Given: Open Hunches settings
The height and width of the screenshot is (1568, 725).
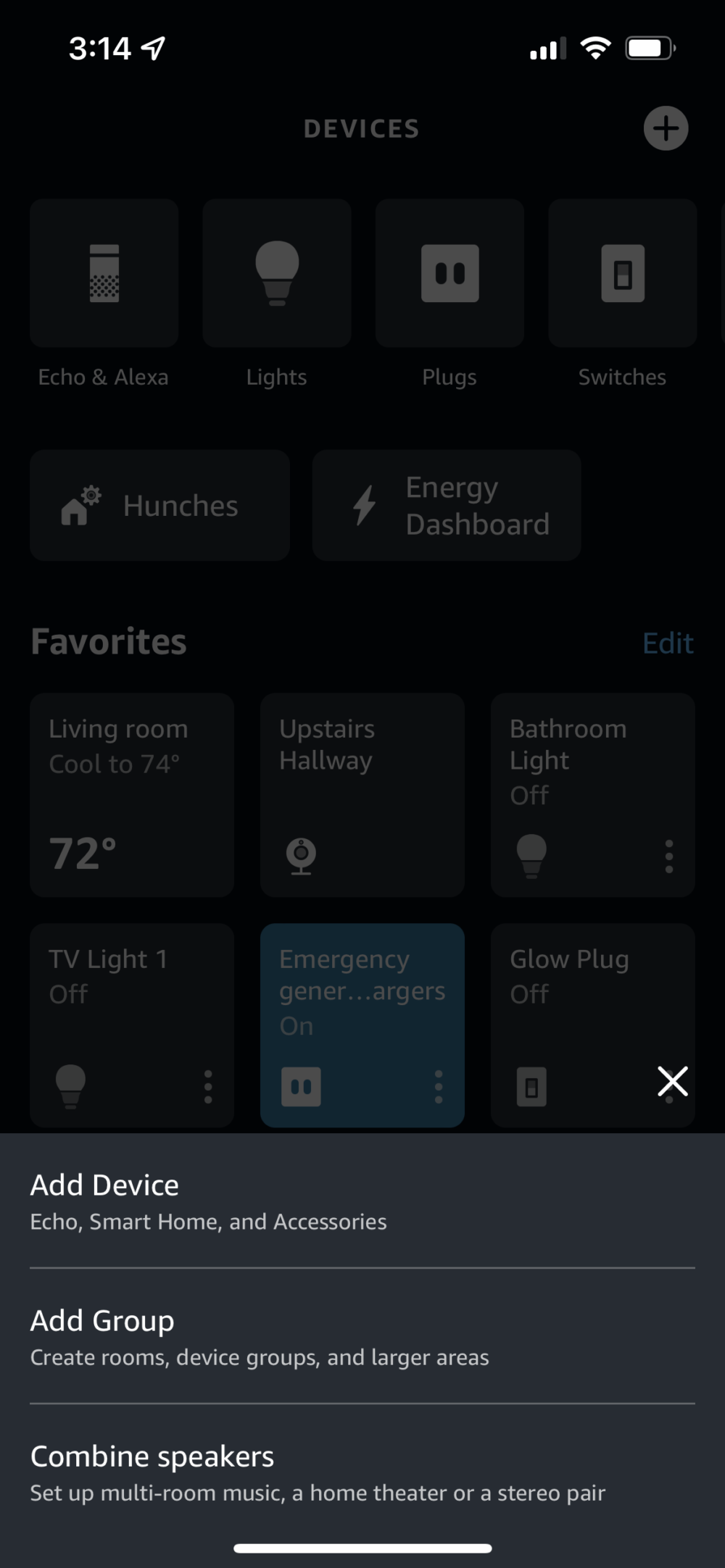Looking at the screenshot, I should 159,505.
